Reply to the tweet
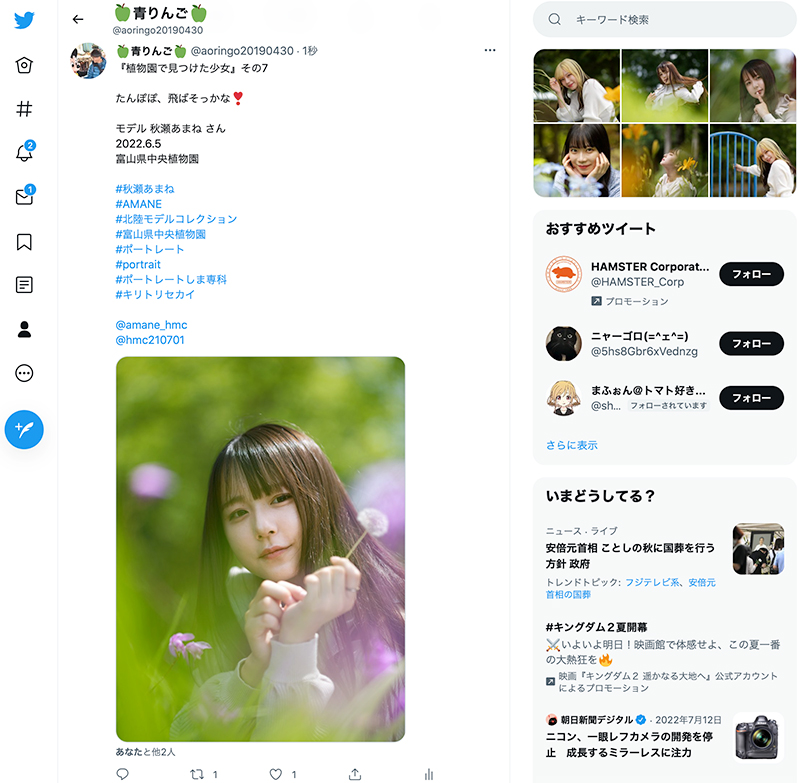Viewport: 800px width, 783px height. (122, 774)
